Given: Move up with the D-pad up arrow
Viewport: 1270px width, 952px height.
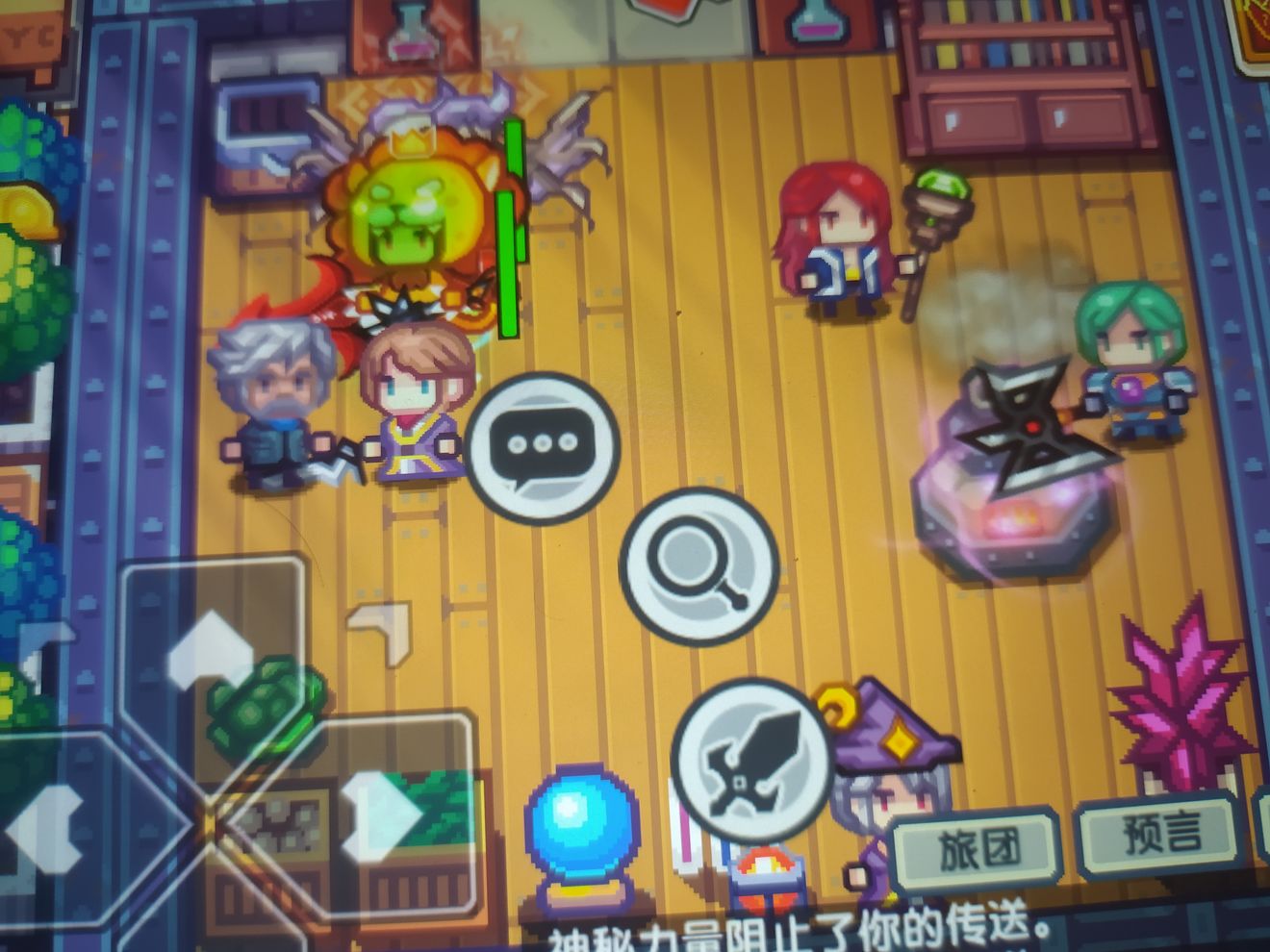Looking at the screenshot, I should coord(213,648).
